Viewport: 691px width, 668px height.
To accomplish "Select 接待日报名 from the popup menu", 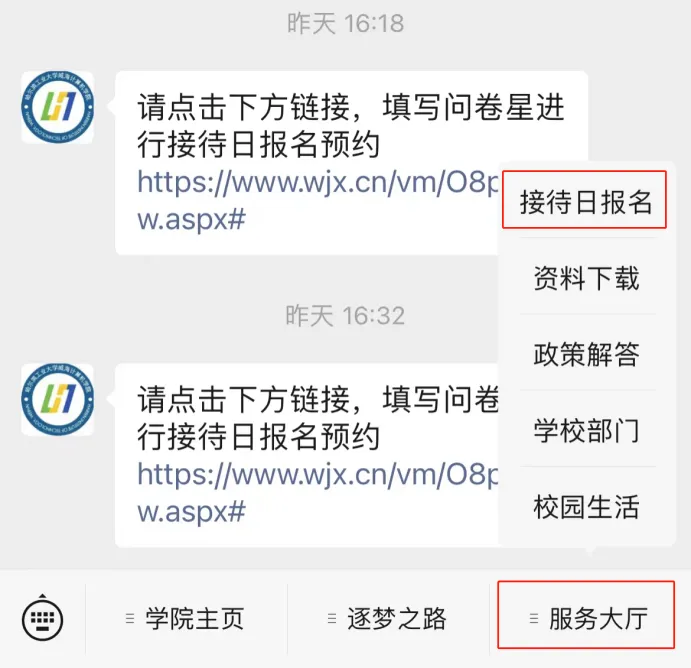I will tap(586, 203).
